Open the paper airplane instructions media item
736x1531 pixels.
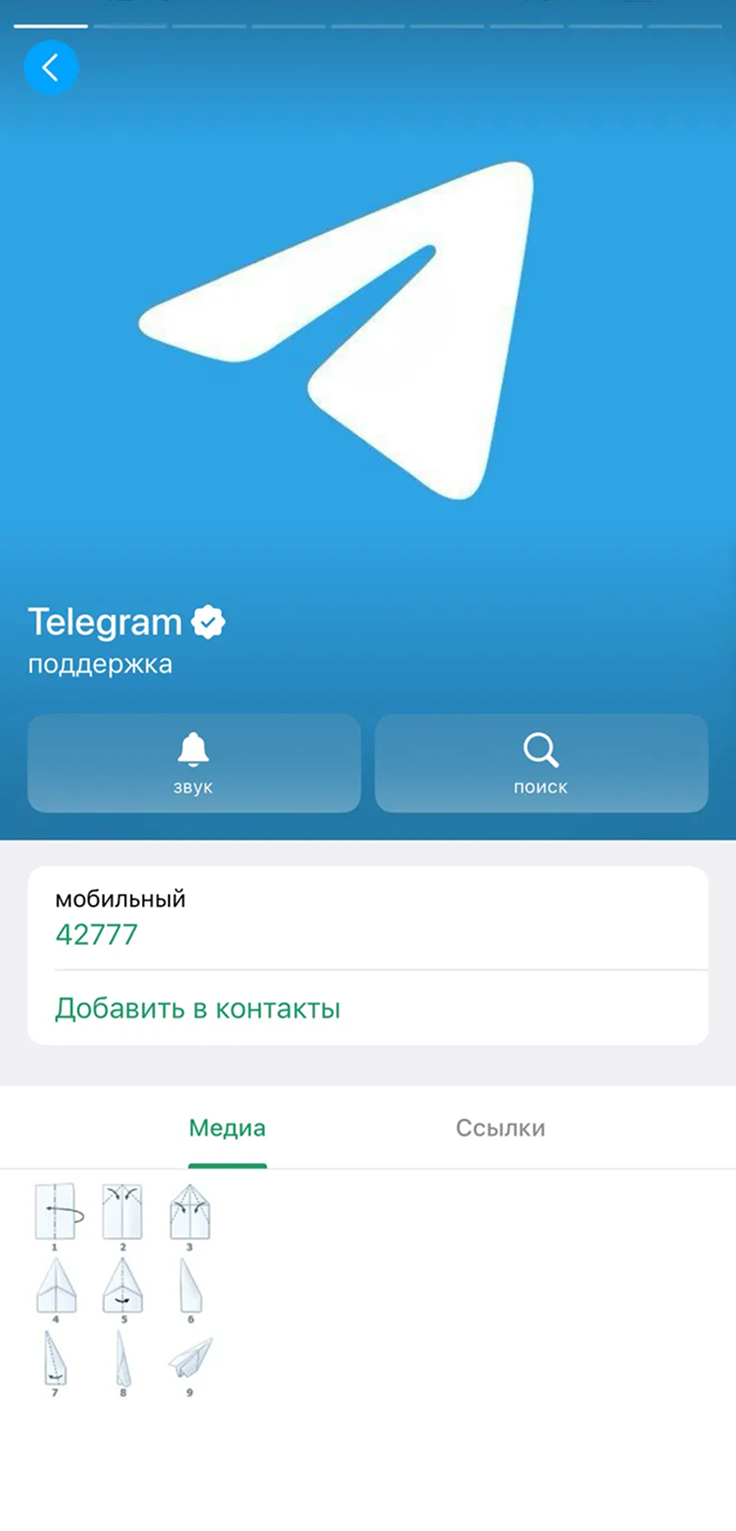123,1290
